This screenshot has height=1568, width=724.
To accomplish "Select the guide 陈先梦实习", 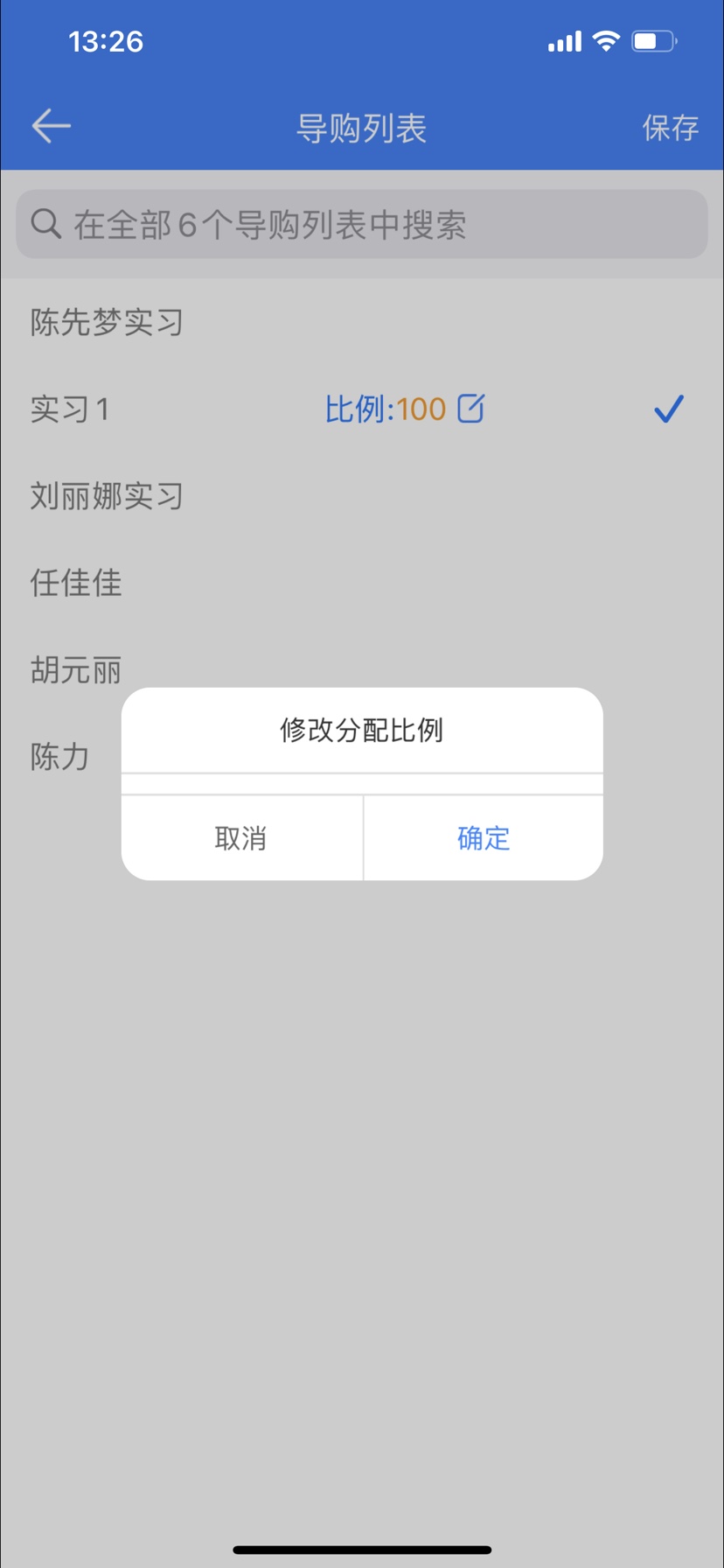I will (107, 323).
